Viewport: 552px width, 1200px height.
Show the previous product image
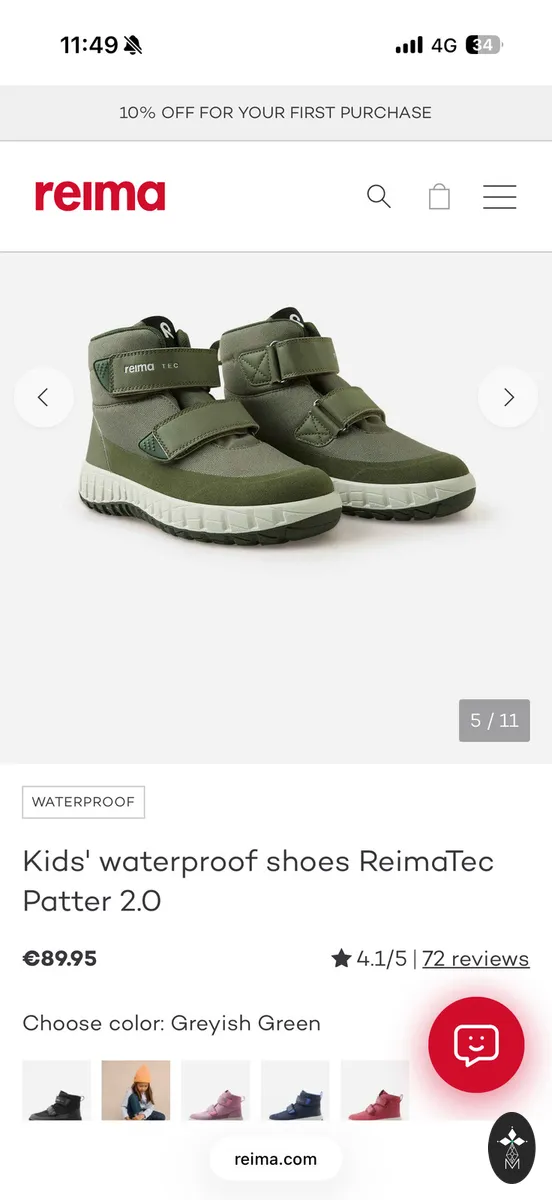pyautogui.click(x=44, y=397)
